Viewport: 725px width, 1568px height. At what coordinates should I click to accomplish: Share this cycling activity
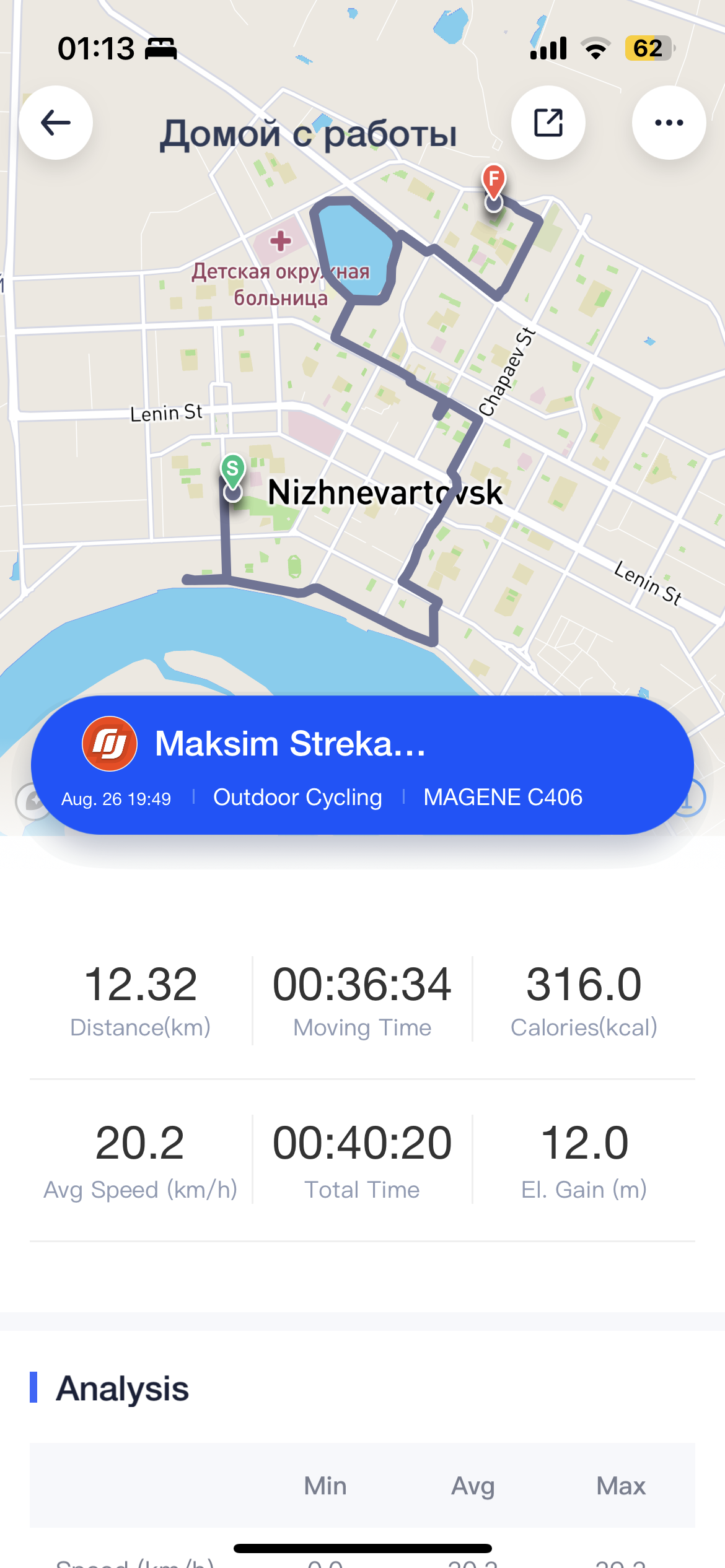[548, 123]
